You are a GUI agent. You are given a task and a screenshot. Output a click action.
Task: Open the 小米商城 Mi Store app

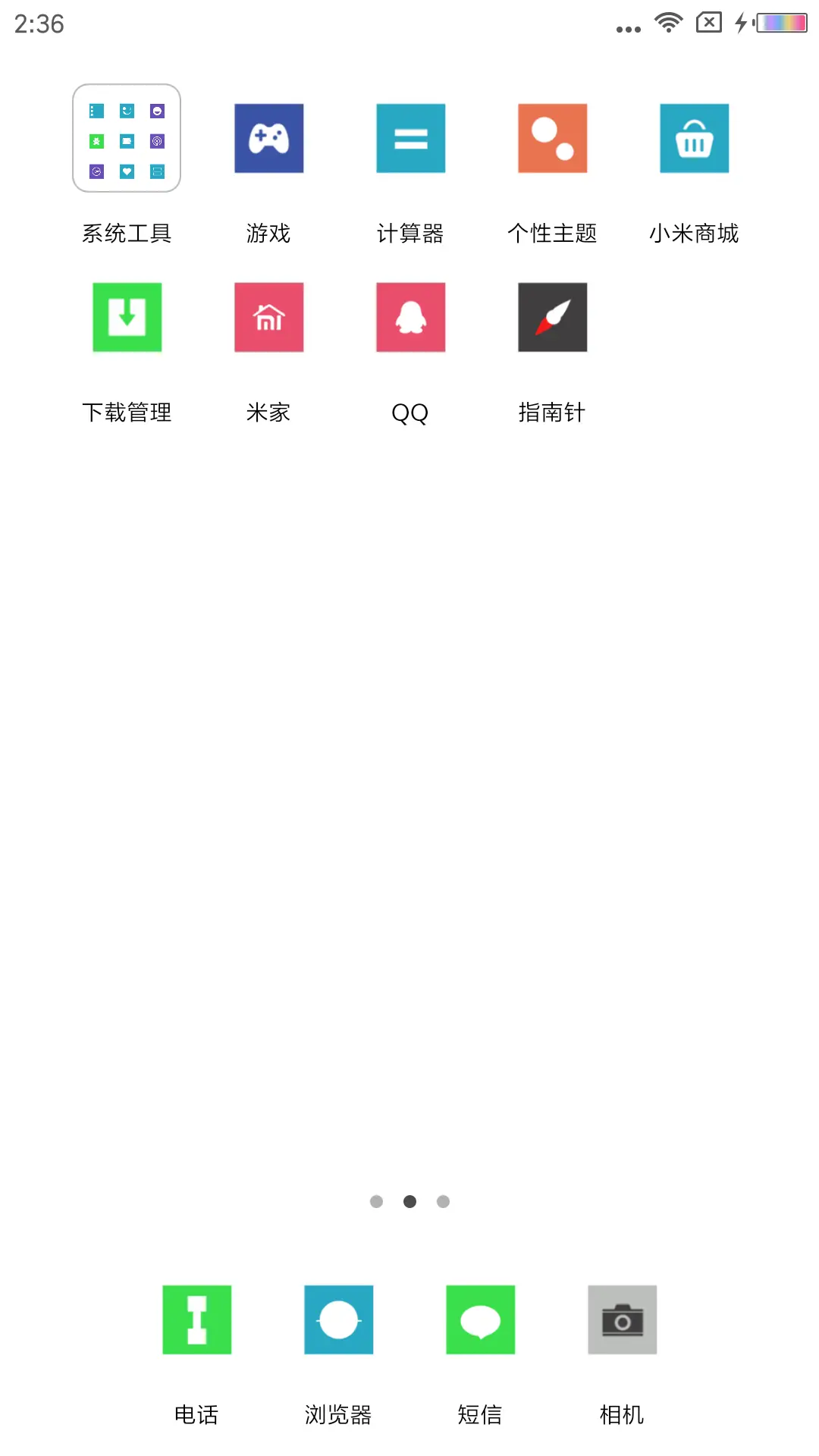[695, 138]
